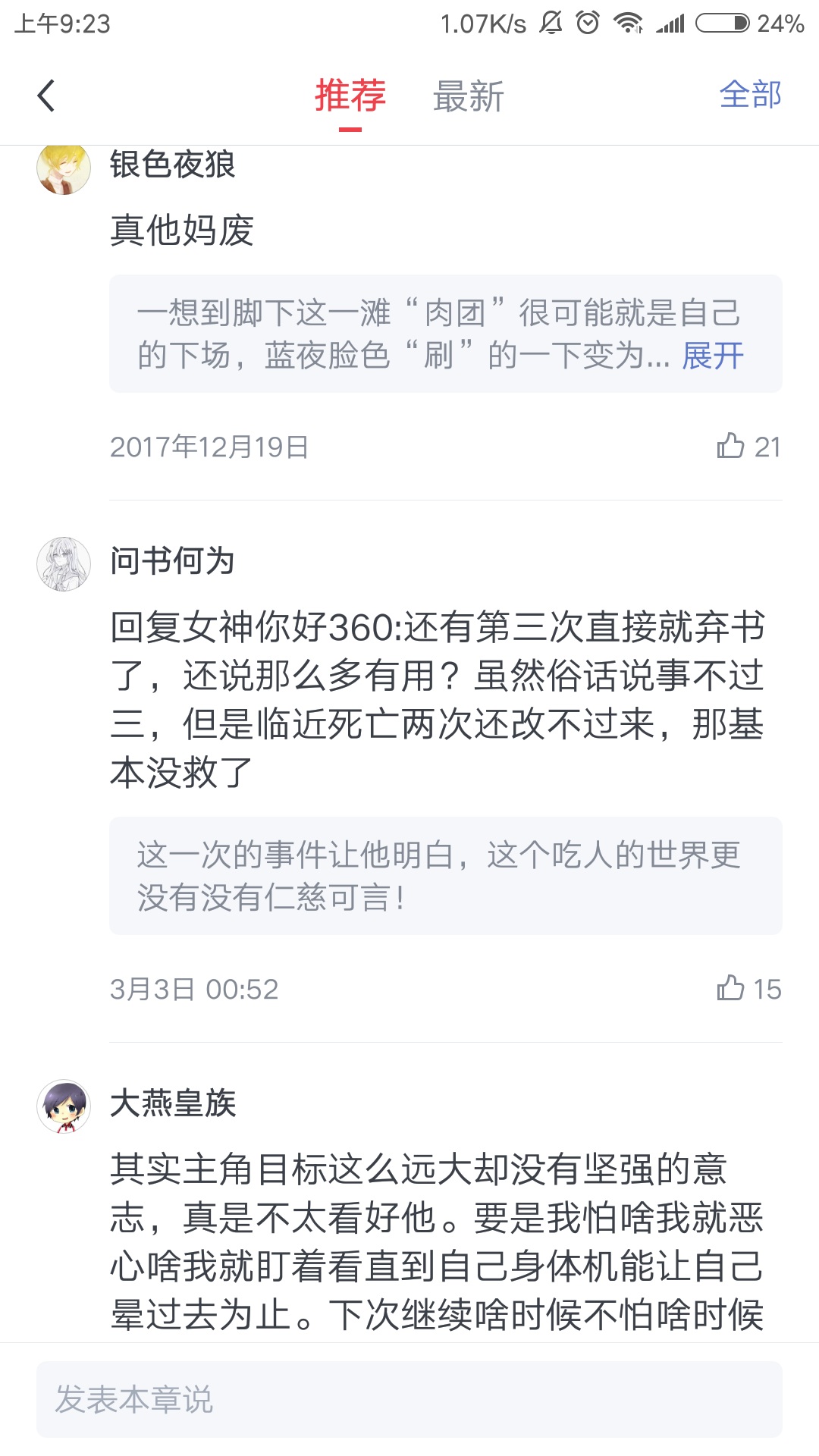This screenshot has width=819, height=1456.
Task: Tap the 发表本章说 comment input field
Action: pyautogui.click(x=409, y=1399)
